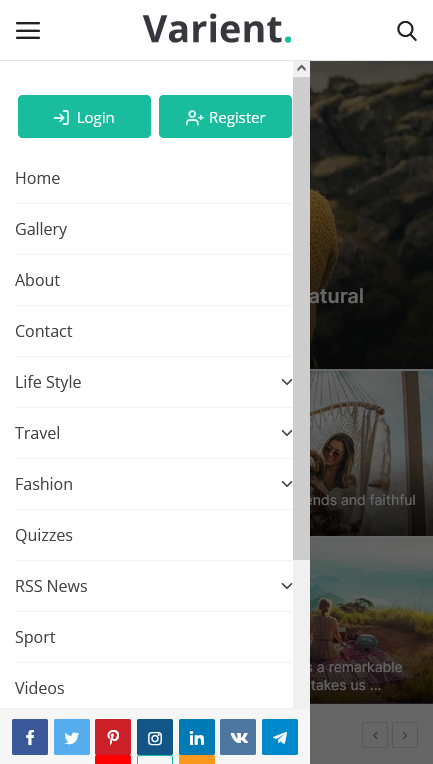Select Sport in the menu
Viewport: 433px width, 764px height.
[35, 637]
